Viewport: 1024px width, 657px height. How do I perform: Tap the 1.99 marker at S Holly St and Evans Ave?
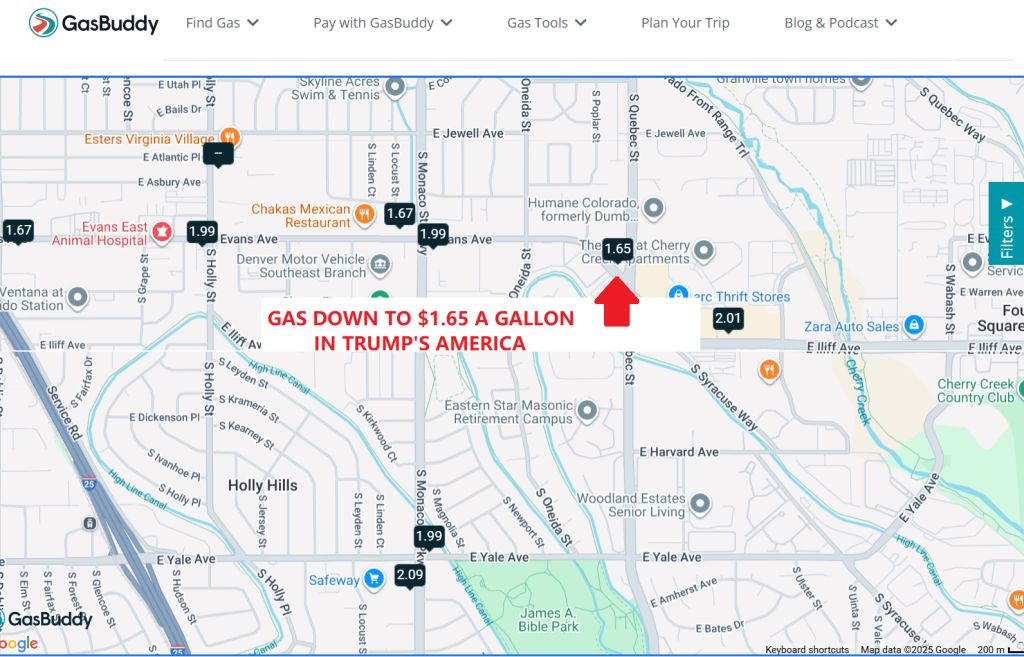click(202, 232)
